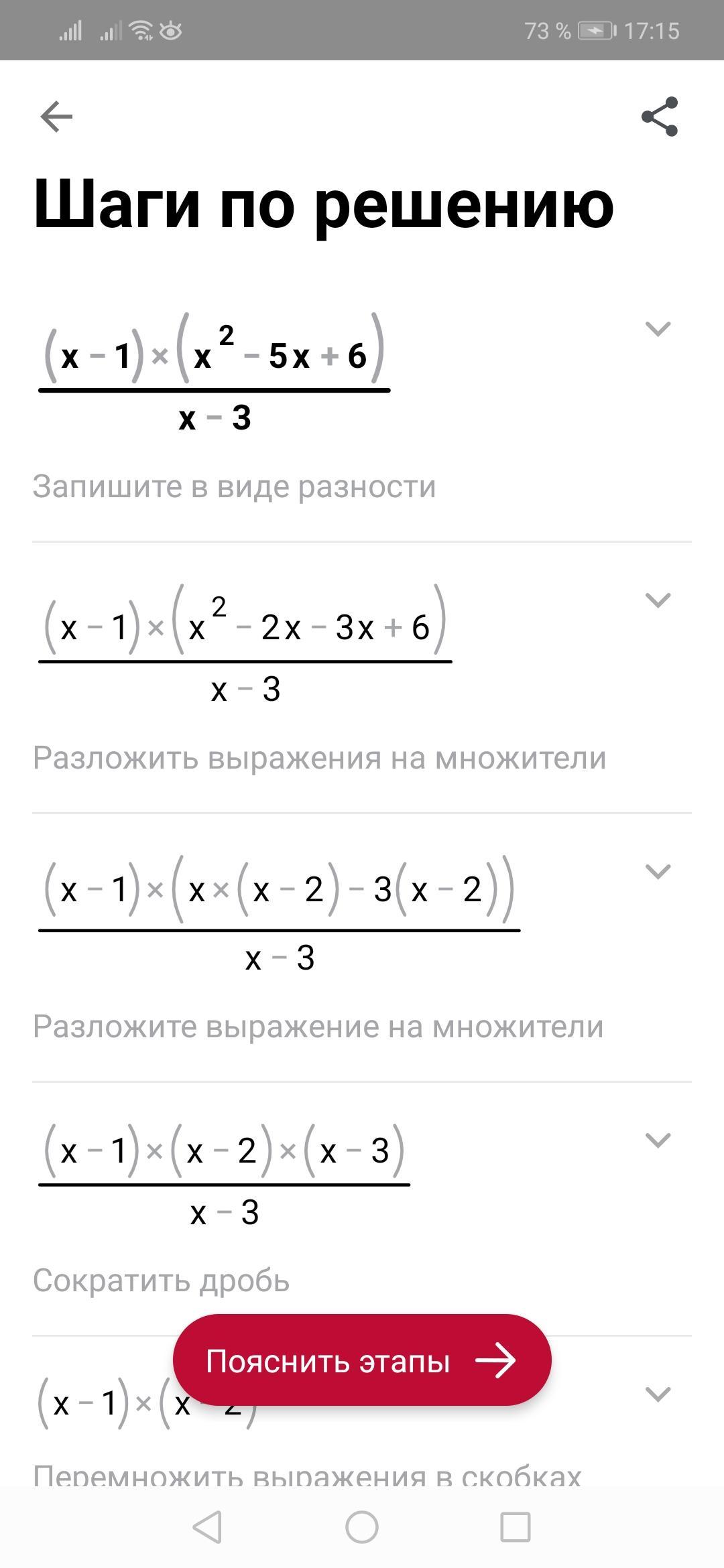
Task: Expand the Запишите в виде разности step
Action: 658,329
